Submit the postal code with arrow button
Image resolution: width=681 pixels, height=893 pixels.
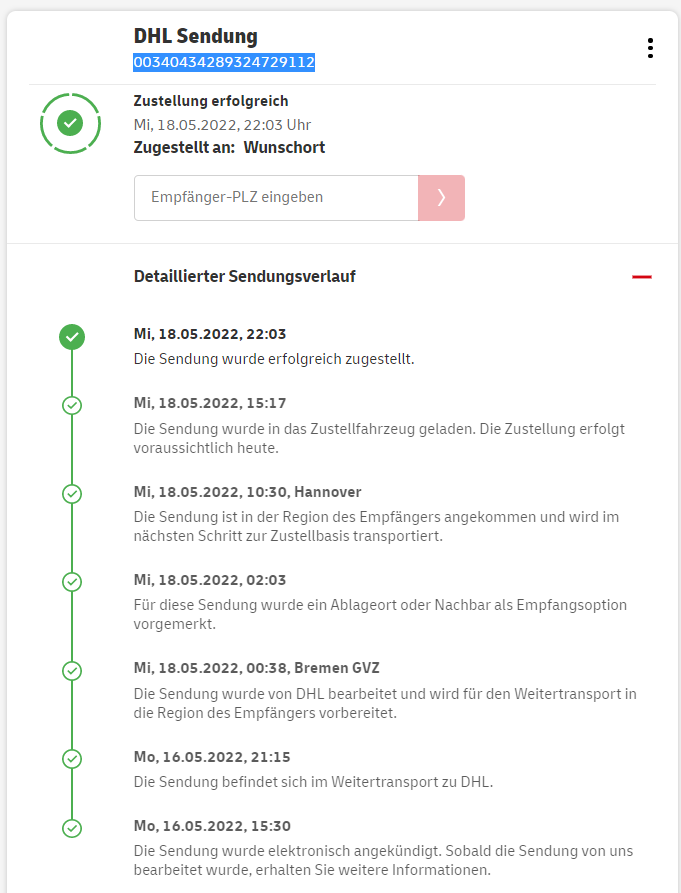(441, 198)
